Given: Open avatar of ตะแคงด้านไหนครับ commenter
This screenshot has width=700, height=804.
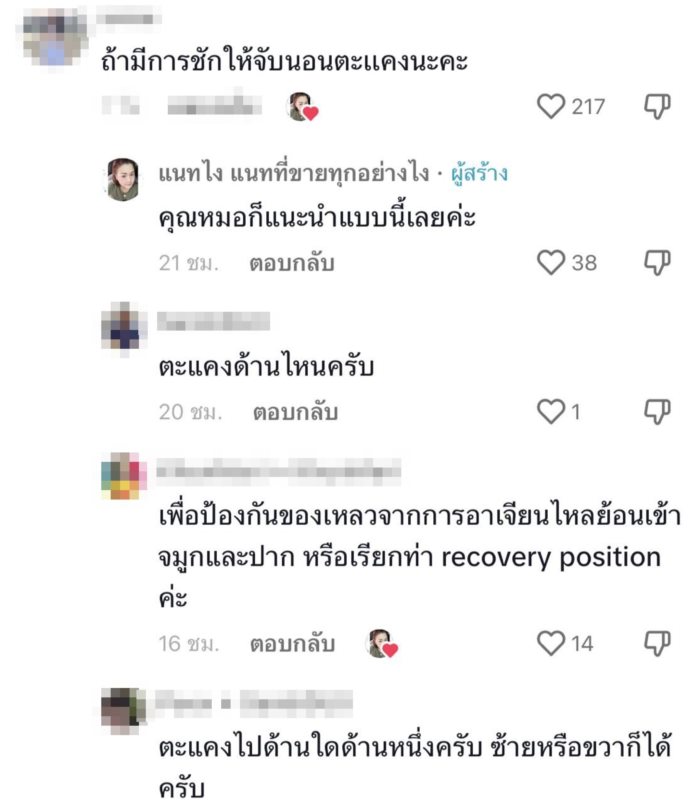Looking at the screenshot, I should coord(124,327).
